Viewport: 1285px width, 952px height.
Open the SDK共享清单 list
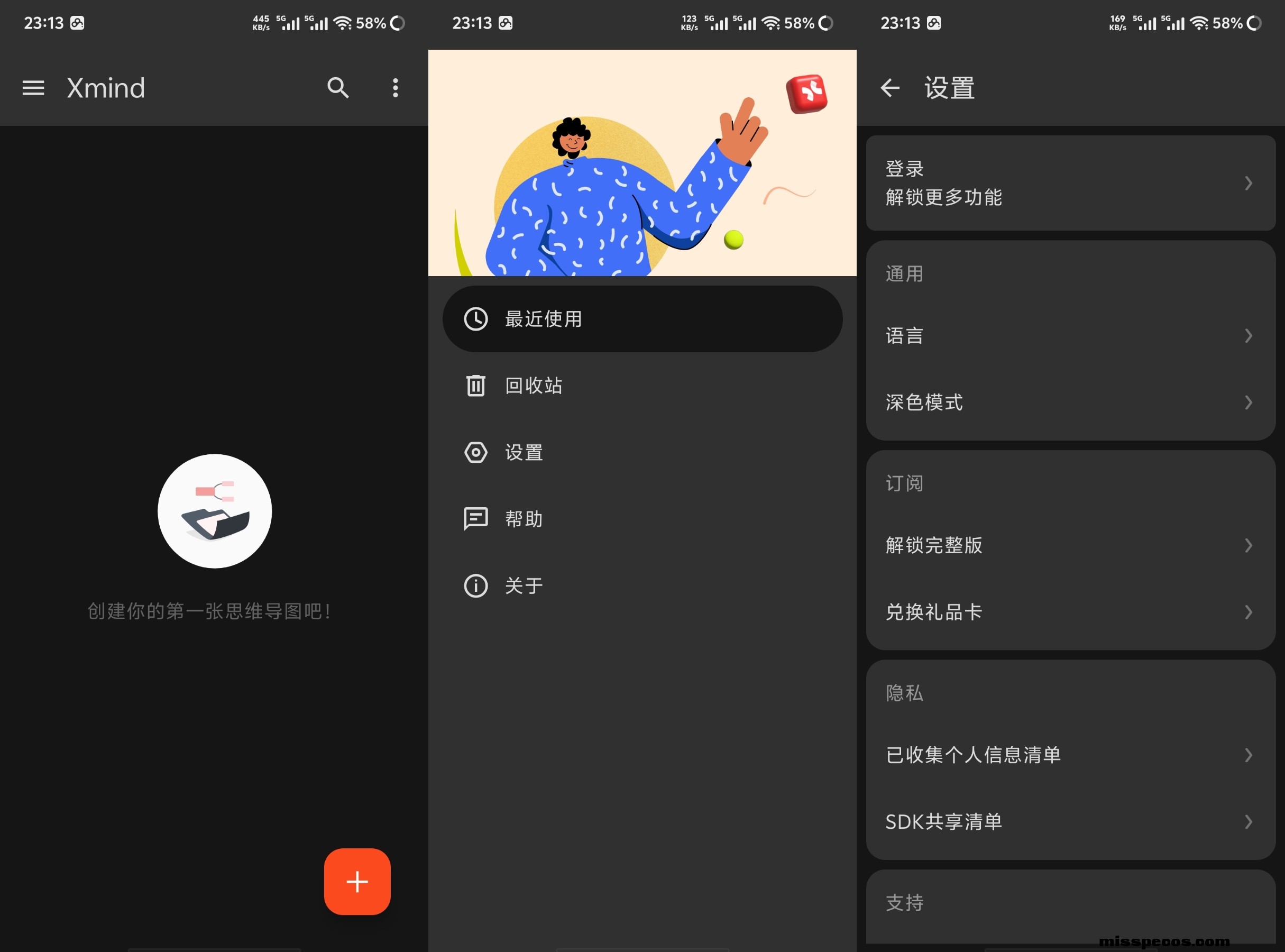(1070, 822)
